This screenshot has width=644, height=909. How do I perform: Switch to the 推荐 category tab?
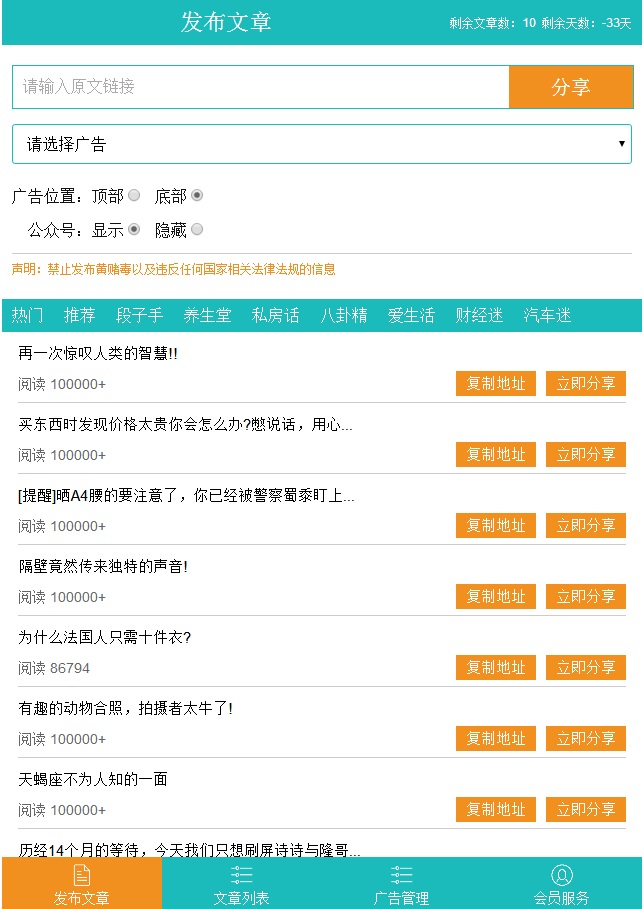80,316
